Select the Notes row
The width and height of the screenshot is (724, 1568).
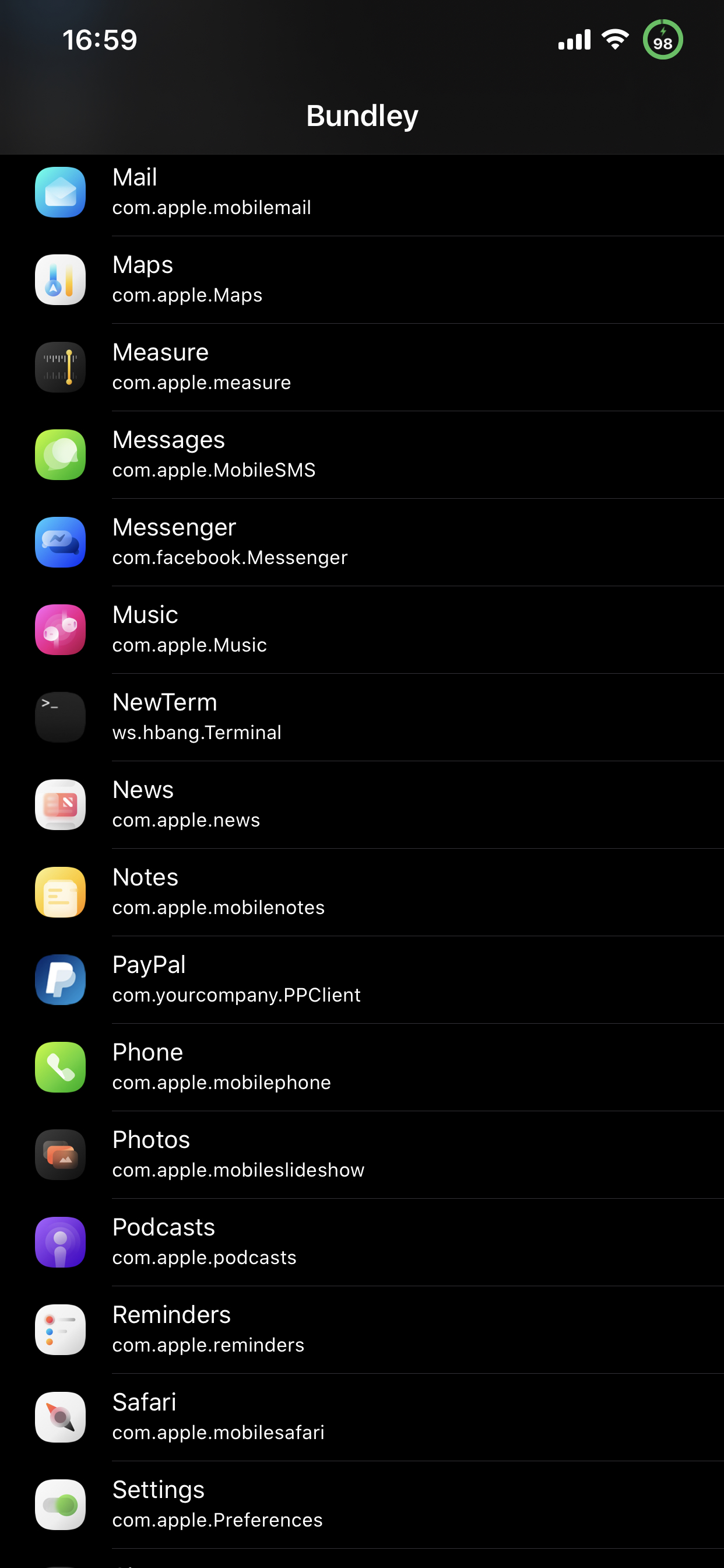click(362, 892)
